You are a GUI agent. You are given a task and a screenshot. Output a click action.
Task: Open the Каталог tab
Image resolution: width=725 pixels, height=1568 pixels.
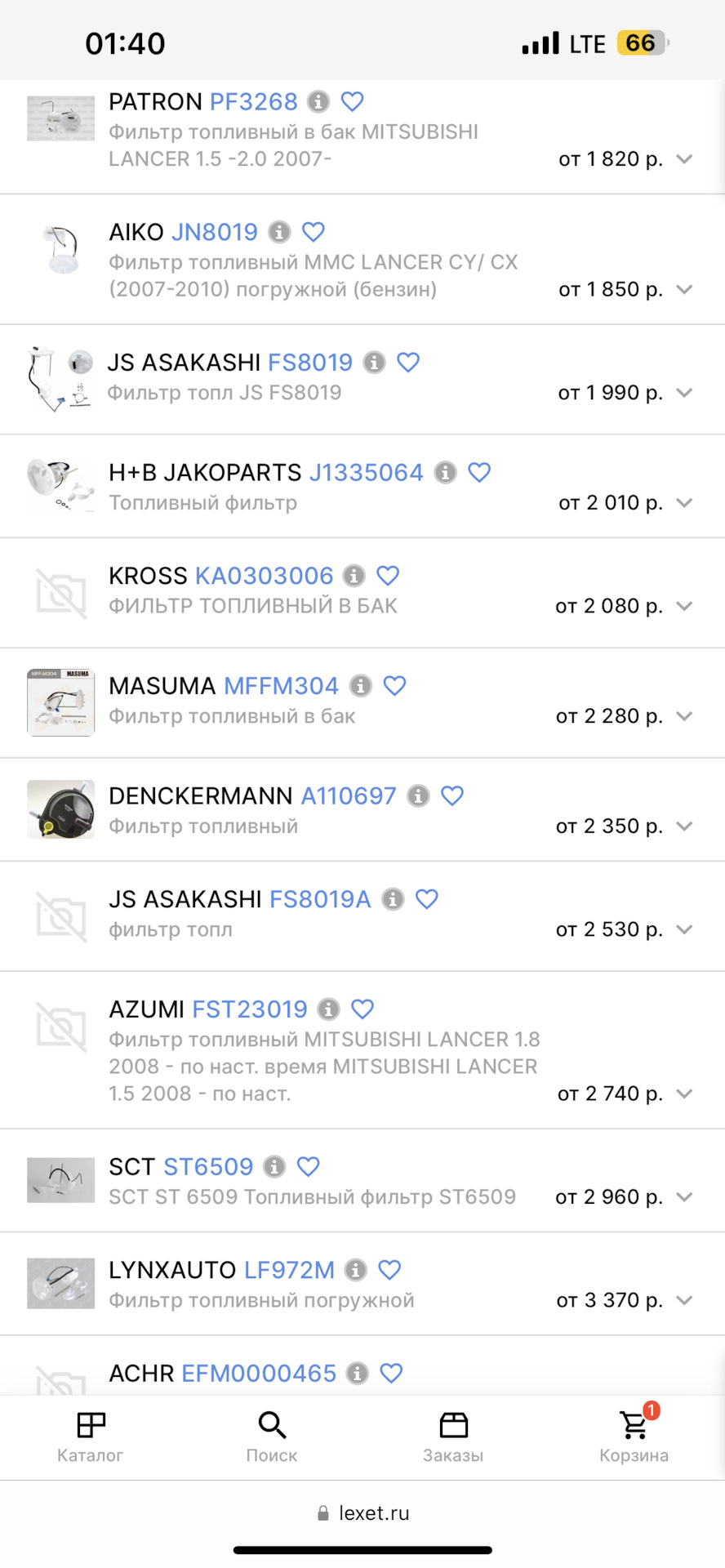pos(90,1437)
